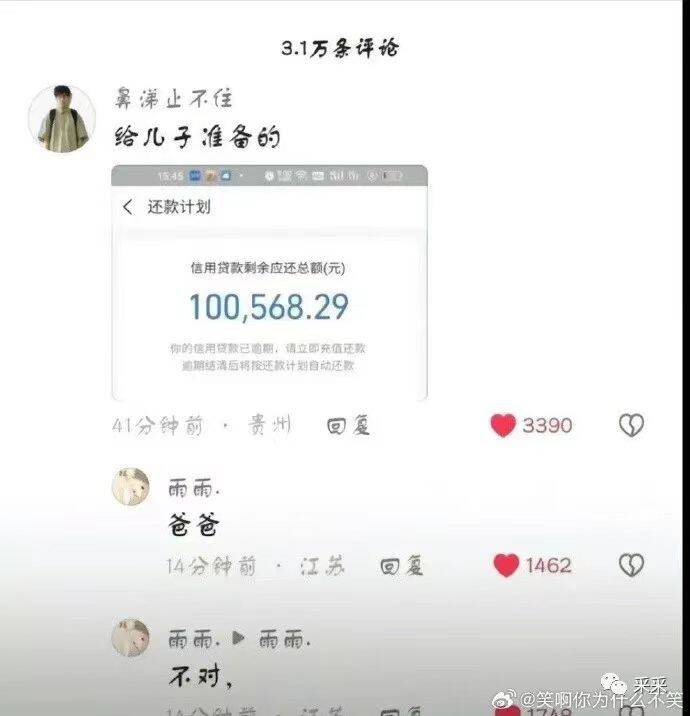
Task: Reply to 雨雨's 爸爸 comment
Action: pos(401,566)
